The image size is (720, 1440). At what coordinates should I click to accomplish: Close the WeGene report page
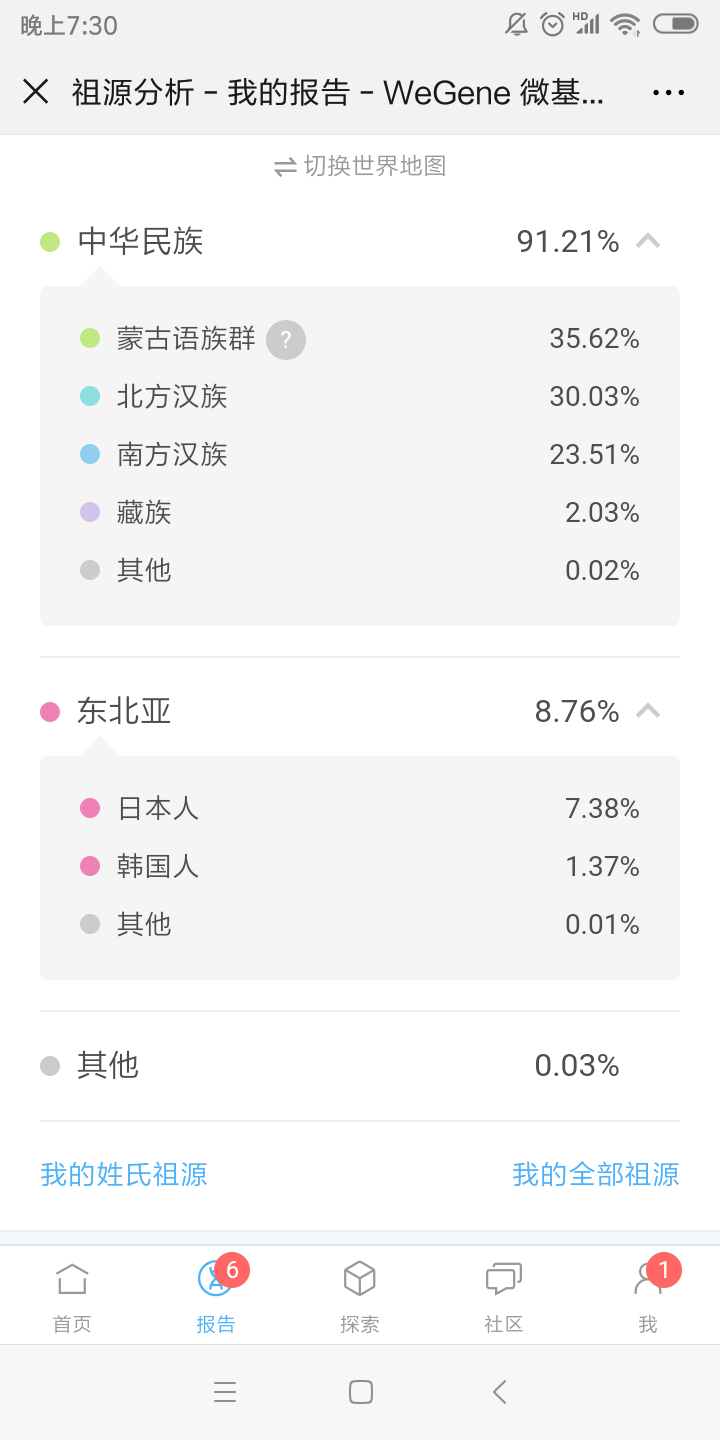[36, 92]
